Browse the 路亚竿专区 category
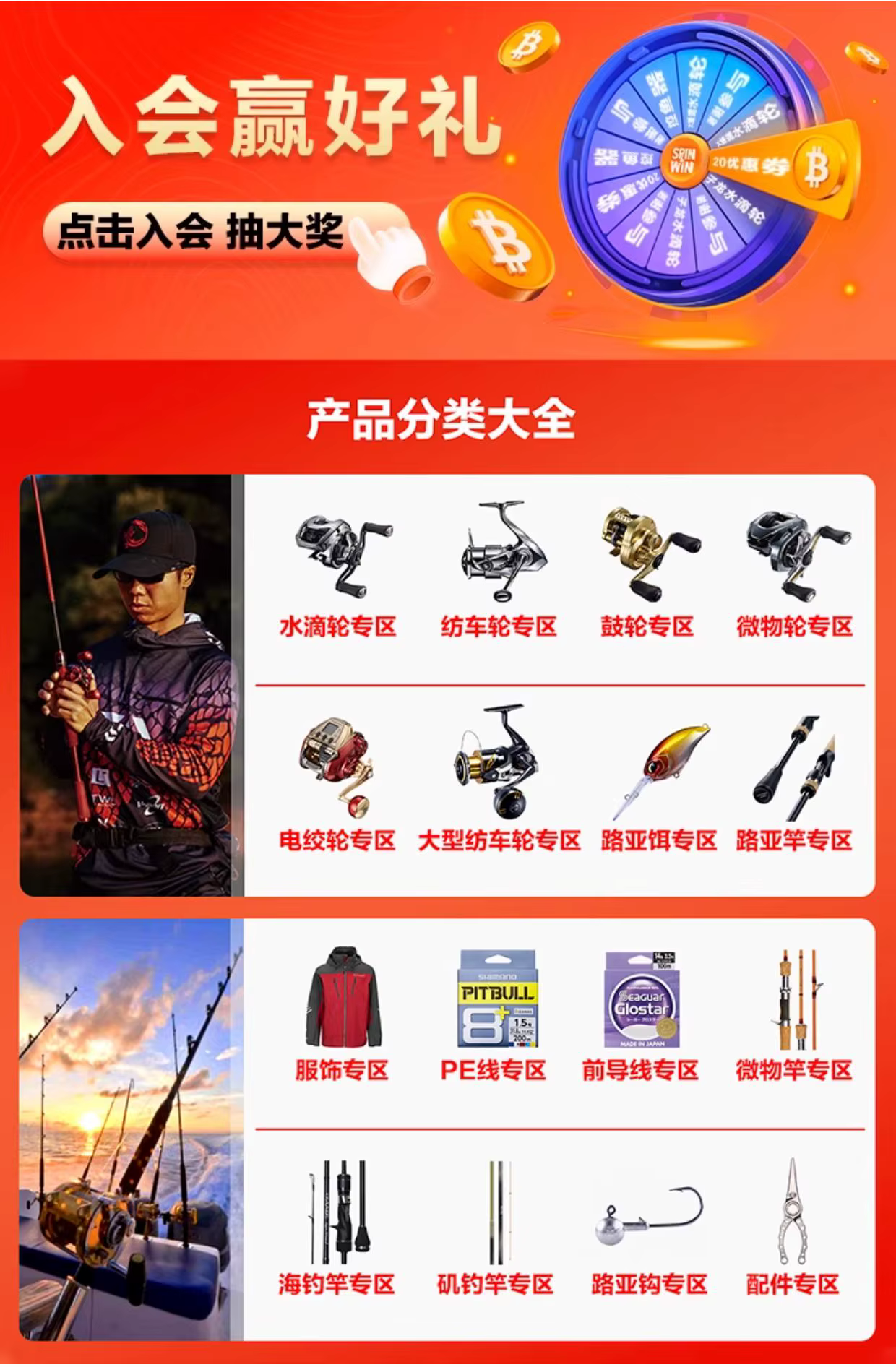 point(794,784)
